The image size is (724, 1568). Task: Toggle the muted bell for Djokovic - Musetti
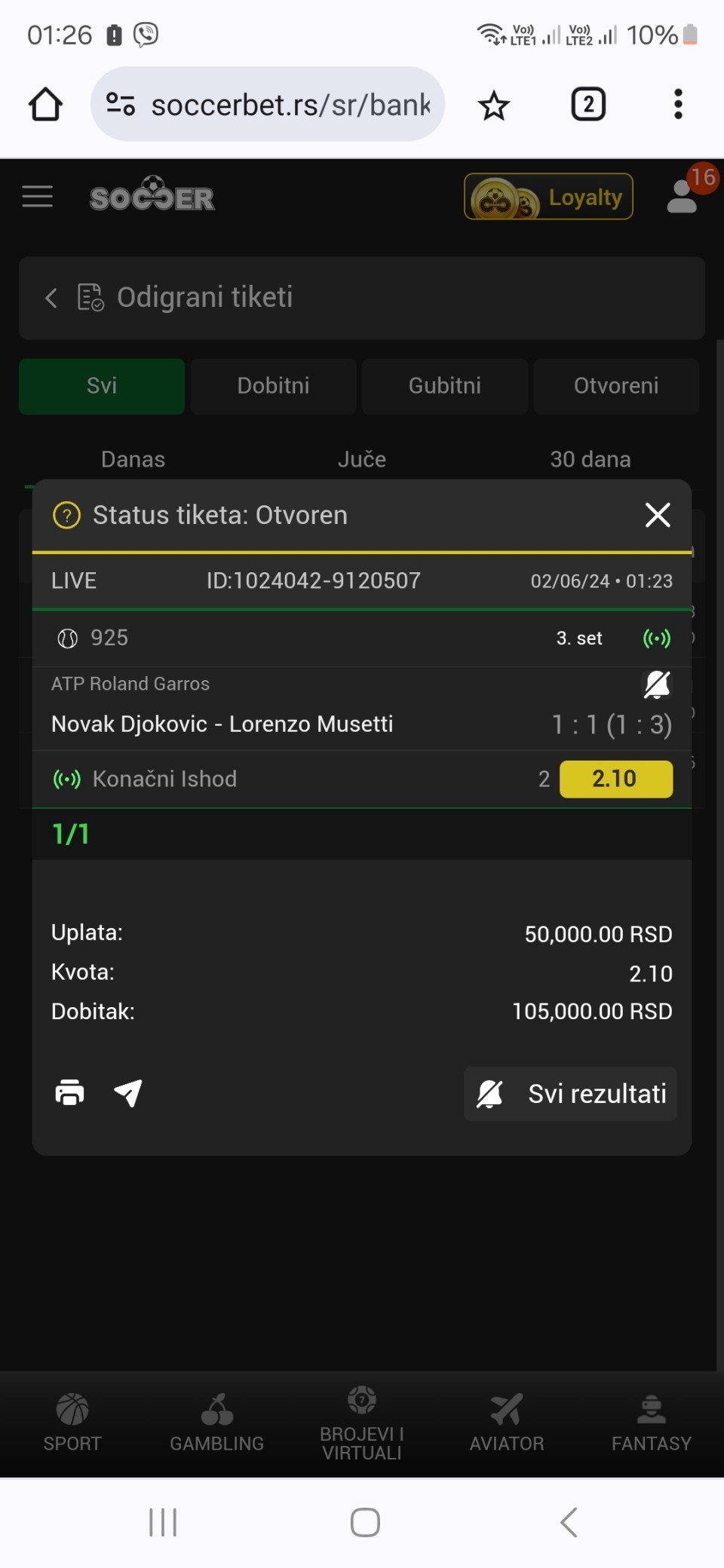click(656, 684)
